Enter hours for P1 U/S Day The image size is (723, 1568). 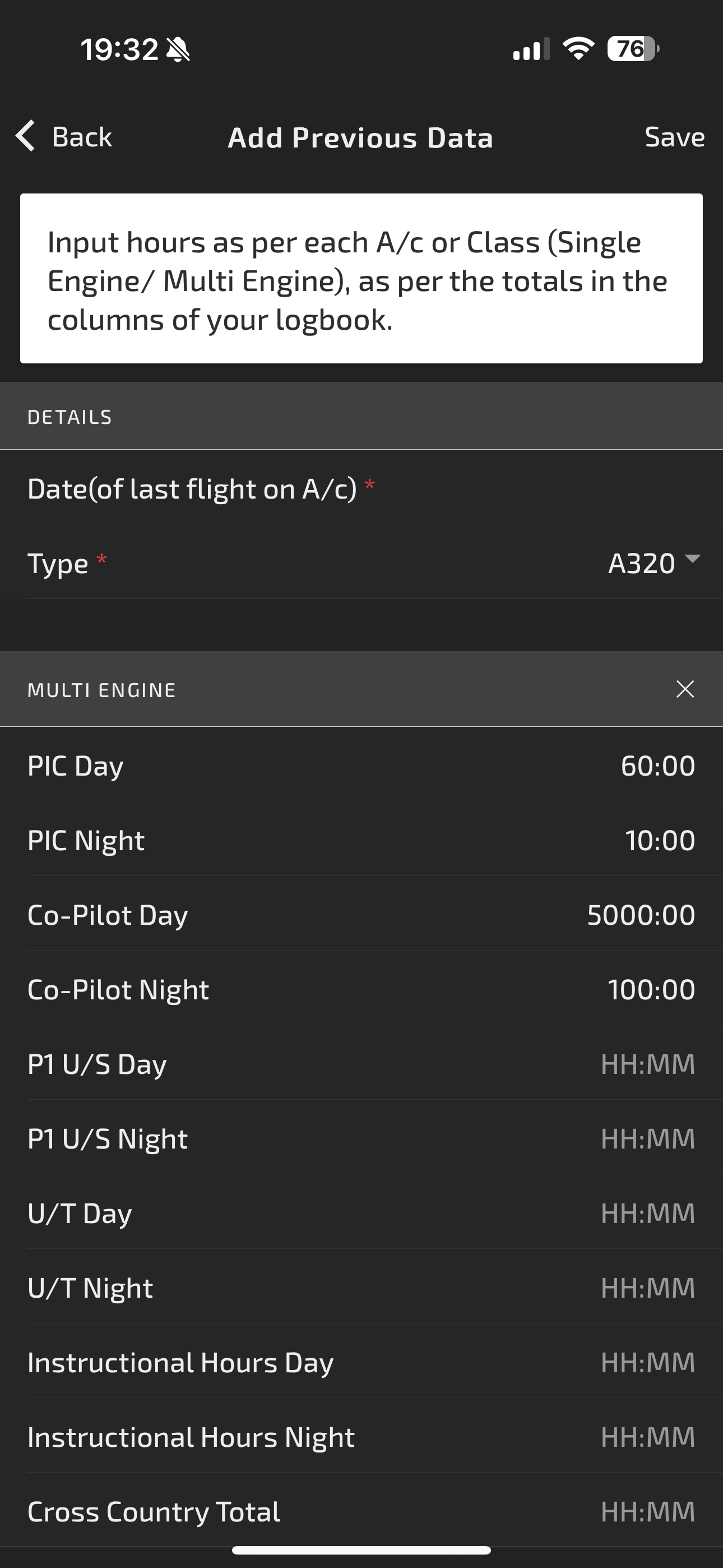[x=361, y=1063]
